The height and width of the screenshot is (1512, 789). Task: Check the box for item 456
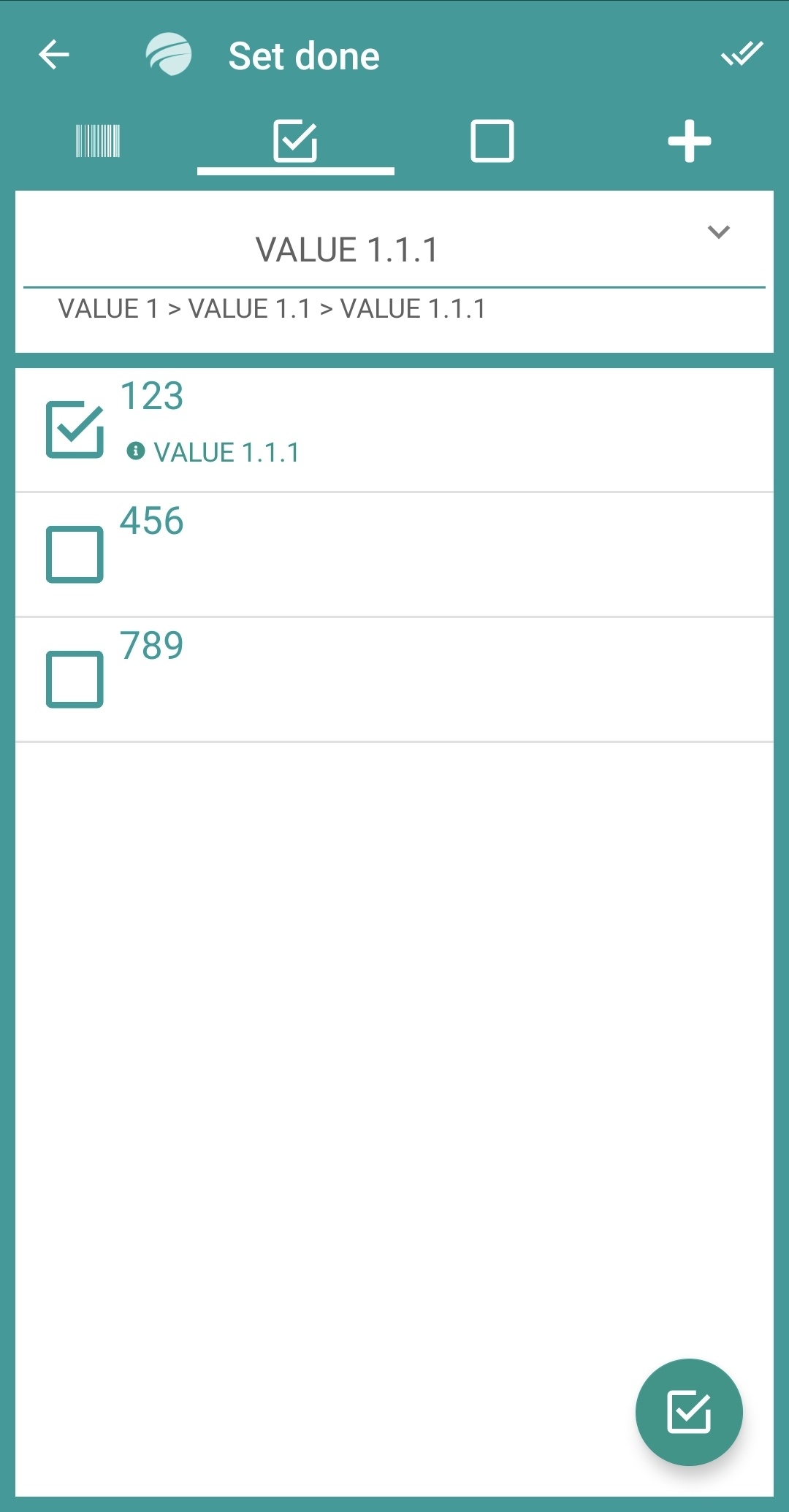75,554
